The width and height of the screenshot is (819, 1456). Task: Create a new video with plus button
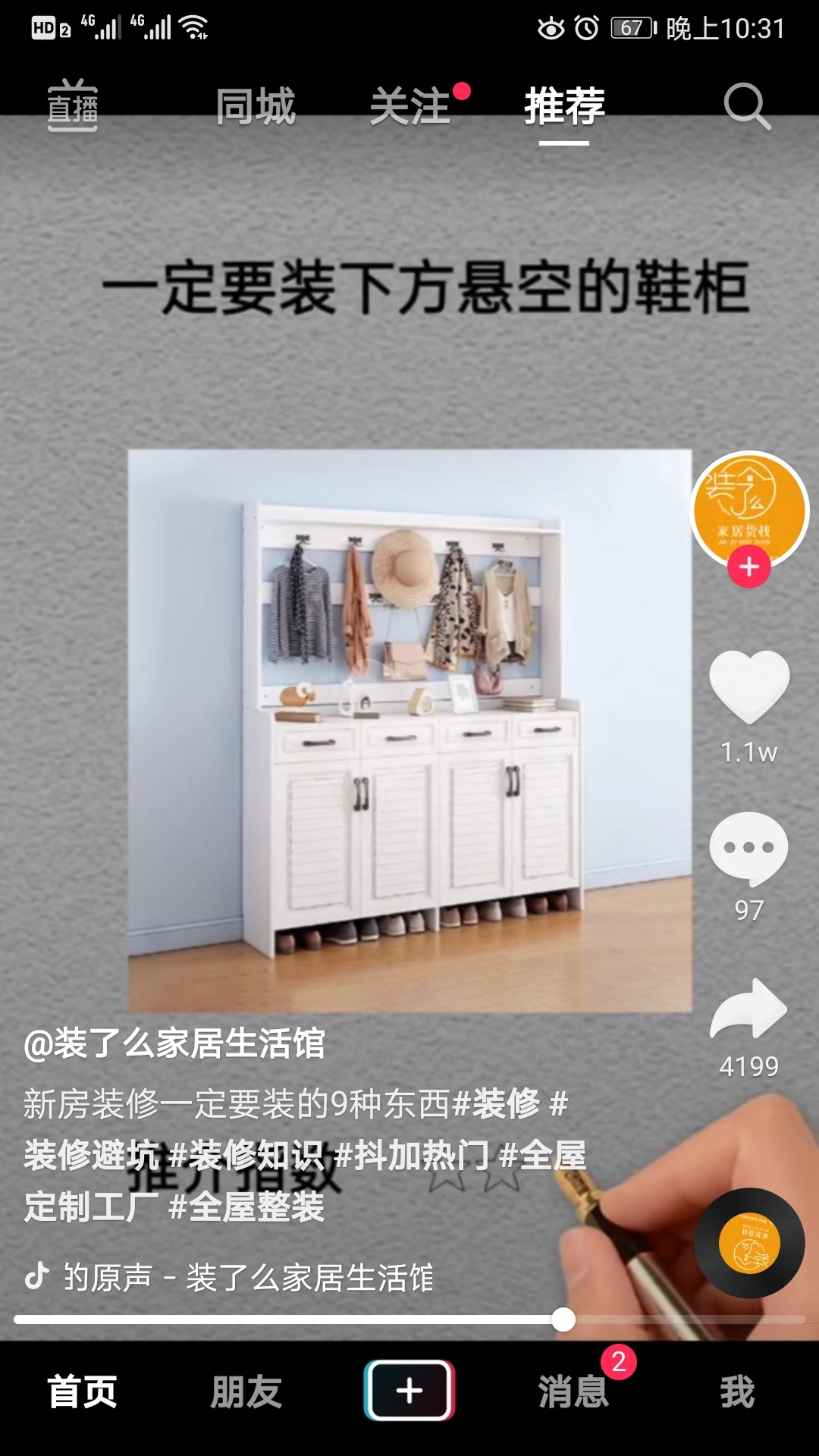(x=409, y=1390)
